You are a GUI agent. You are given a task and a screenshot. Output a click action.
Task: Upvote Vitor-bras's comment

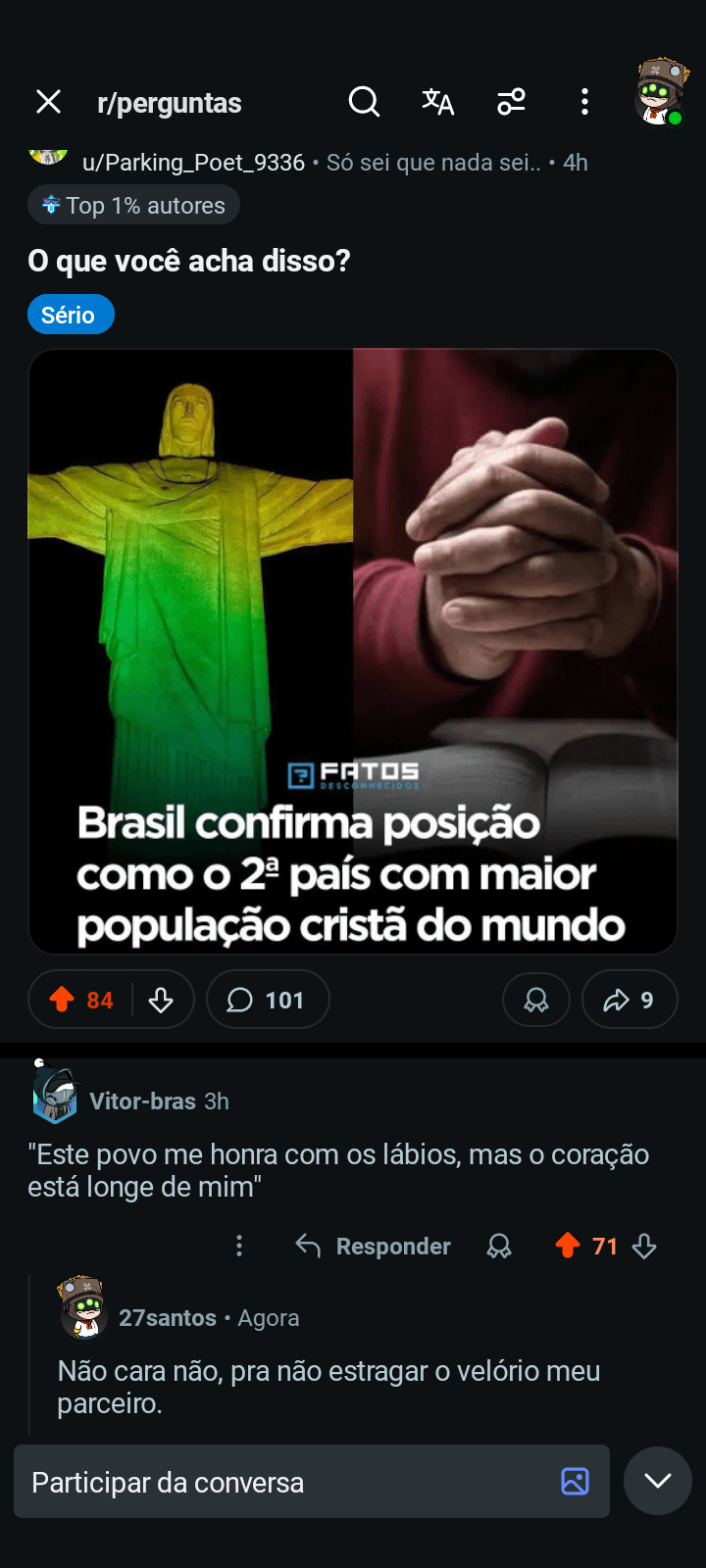(x=568, y=1246)
